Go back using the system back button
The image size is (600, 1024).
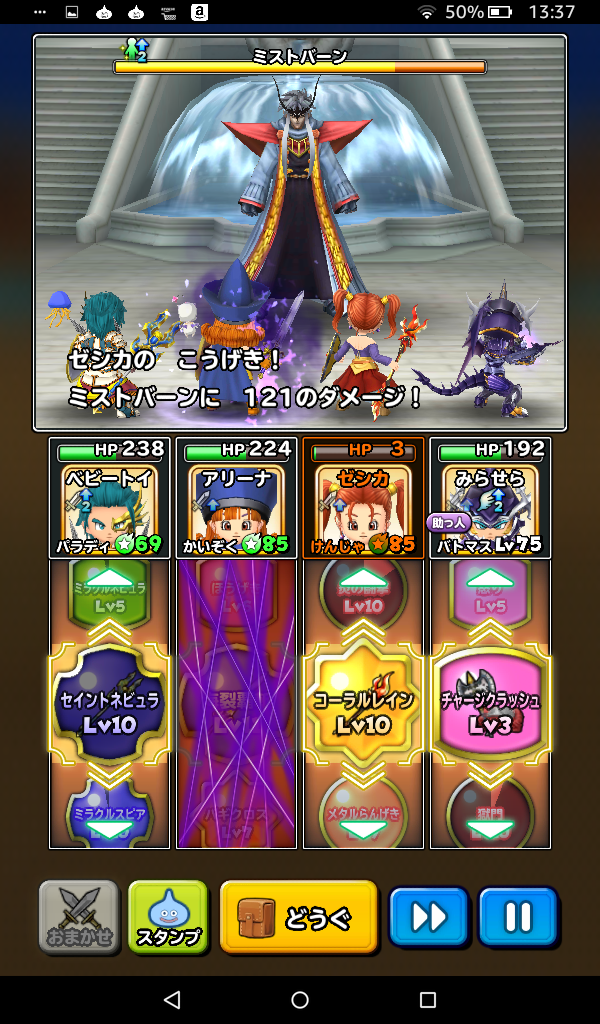pyautogui.click(x=171, y=1000)
